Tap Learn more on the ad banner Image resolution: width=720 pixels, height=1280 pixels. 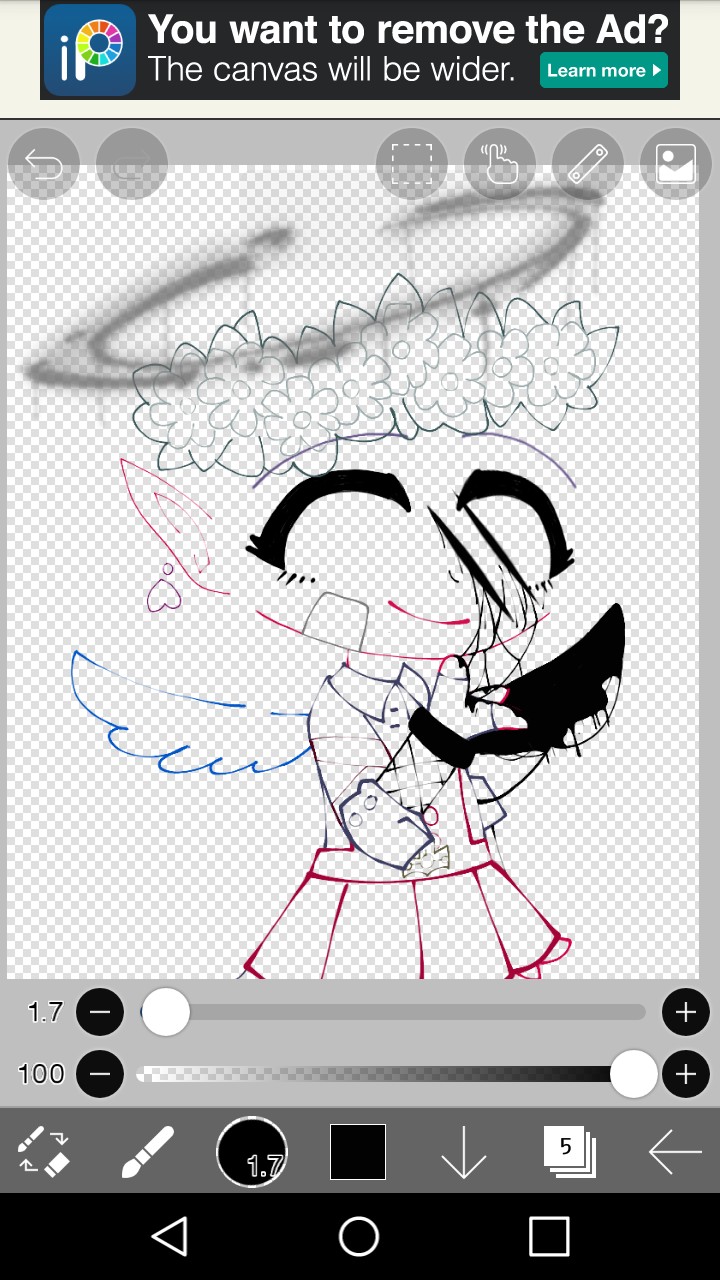[x=604, y=70]
